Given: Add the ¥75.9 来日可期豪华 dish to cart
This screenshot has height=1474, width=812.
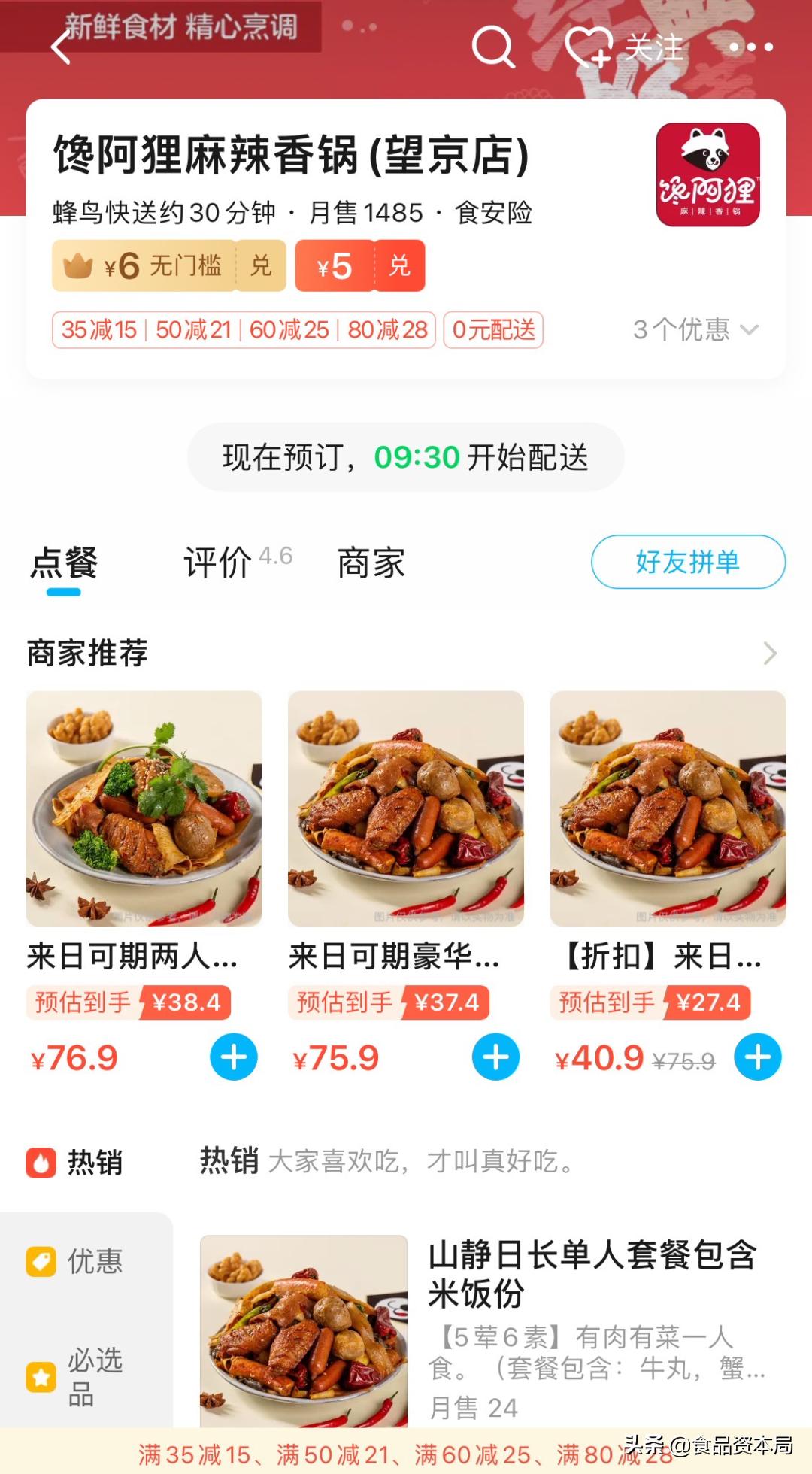Looking at the screenshot, I should click(495, 1057).
